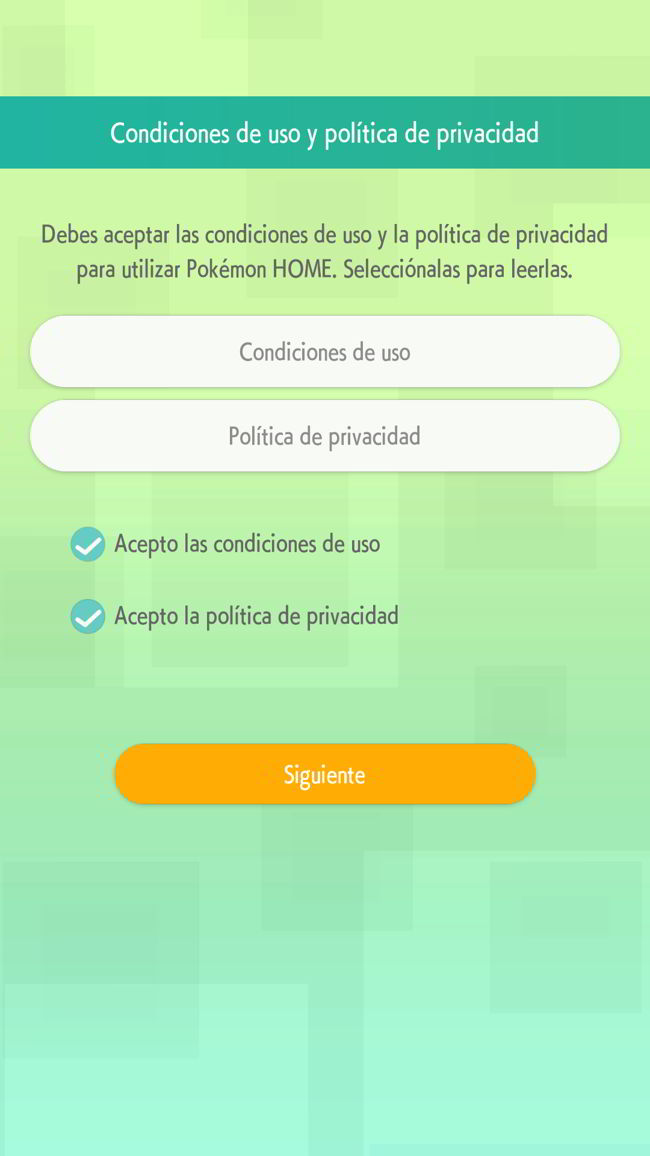Open the Condiciones de uso document
Screen dimensions: 650x1156
coord(324,352)
